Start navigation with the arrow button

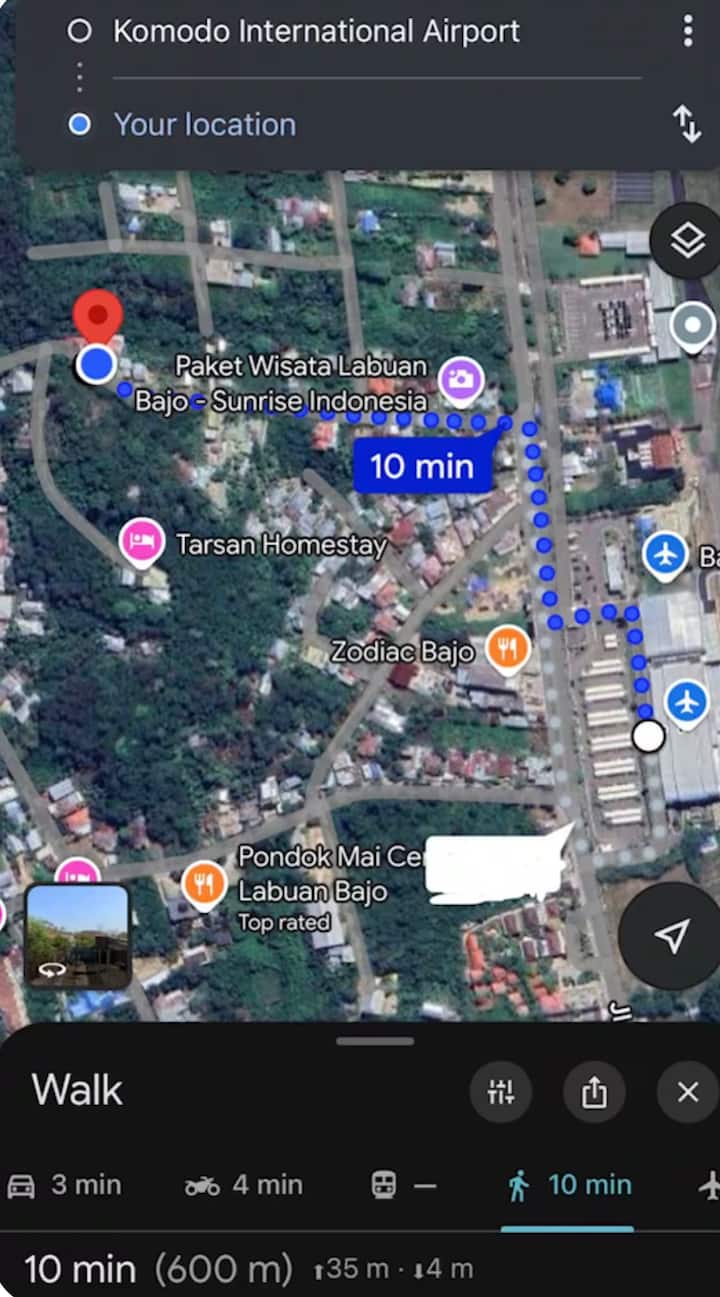pos(672,936)
